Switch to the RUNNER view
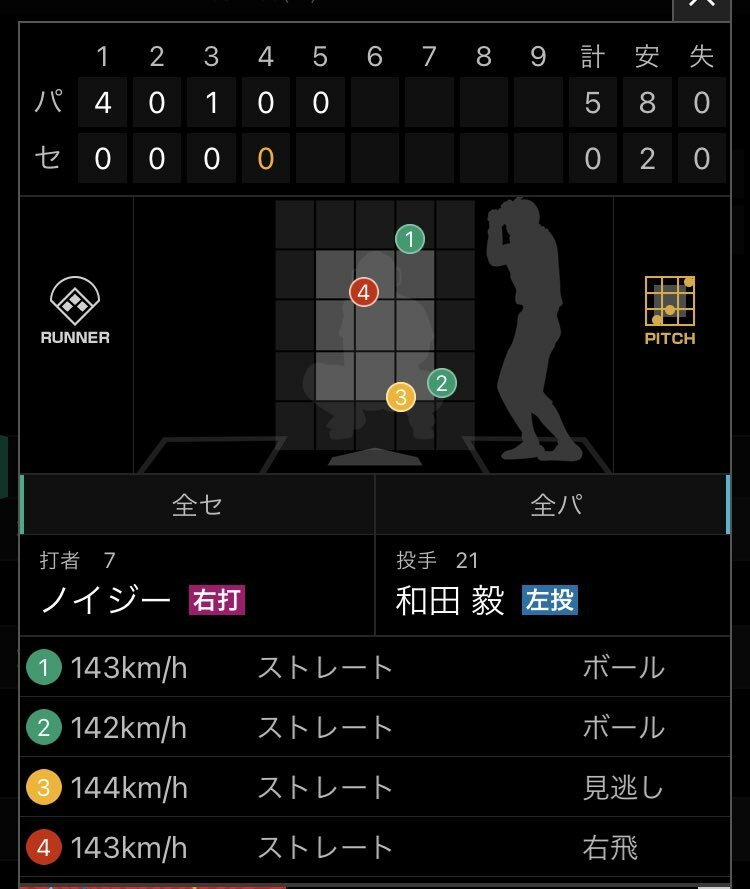 click(75, 310)
